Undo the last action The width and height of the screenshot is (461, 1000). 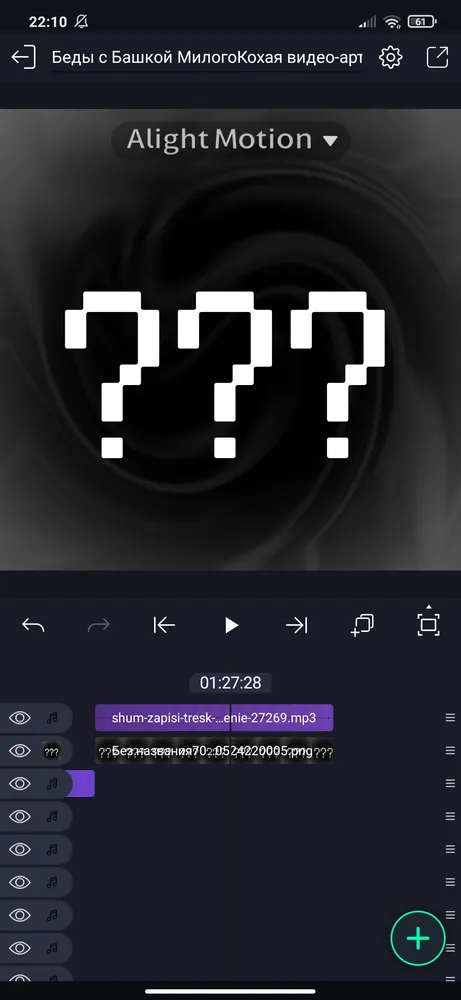click(33, 625)
